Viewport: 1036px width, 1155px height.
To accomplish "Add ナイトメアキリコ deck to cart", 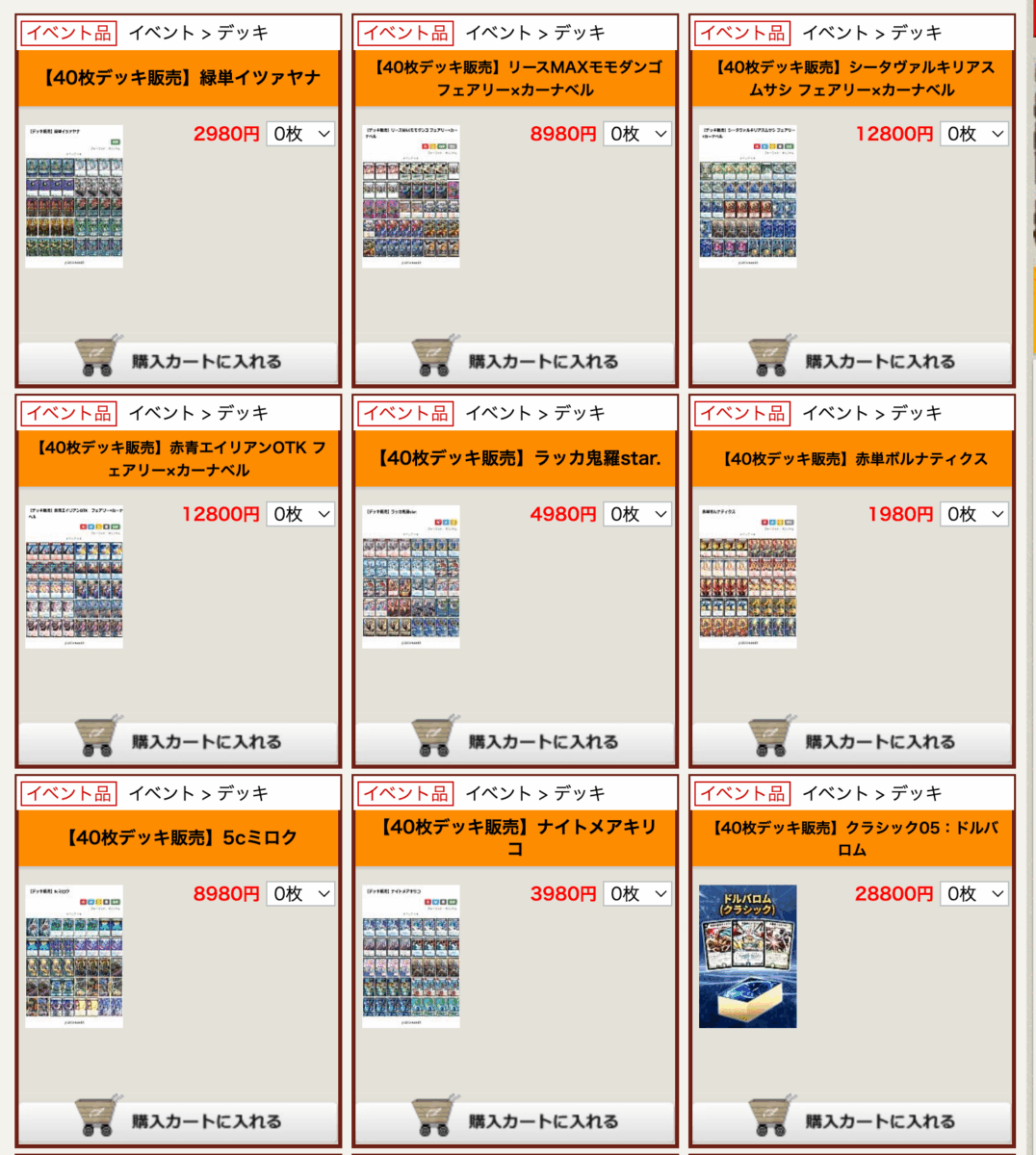I will pos(516,1121).
